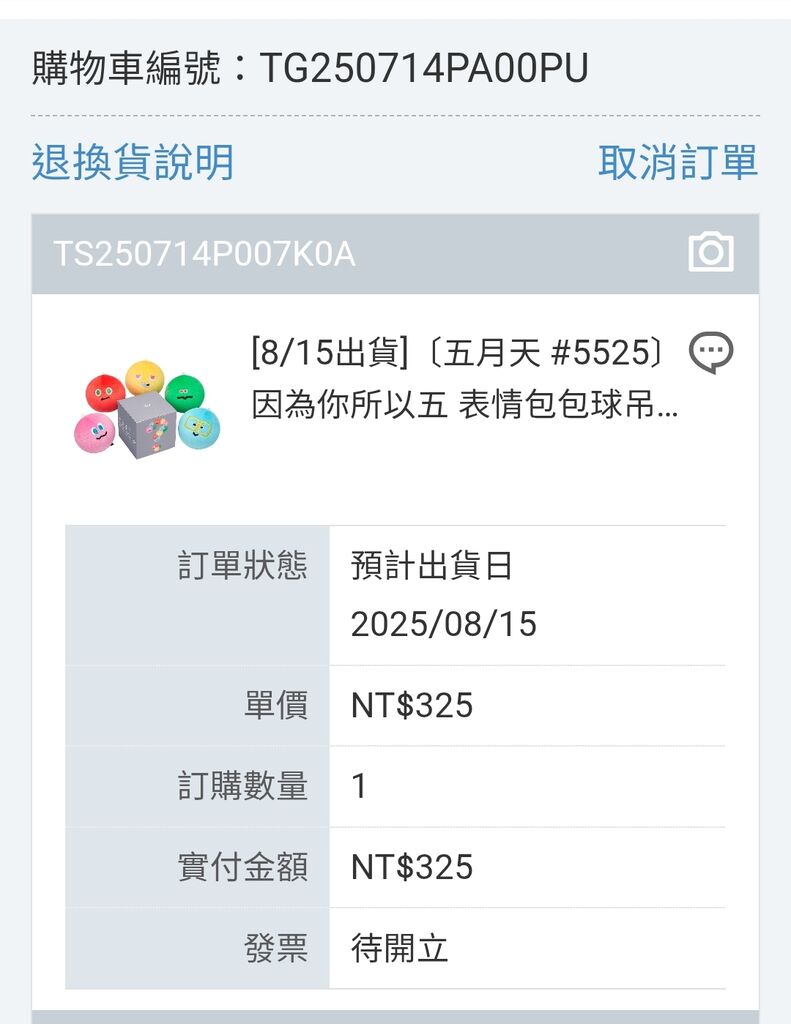Screen dimensions: 791x1024
Task: Open the 五月天 #5525 product title
Action: [x=463, y=380]
